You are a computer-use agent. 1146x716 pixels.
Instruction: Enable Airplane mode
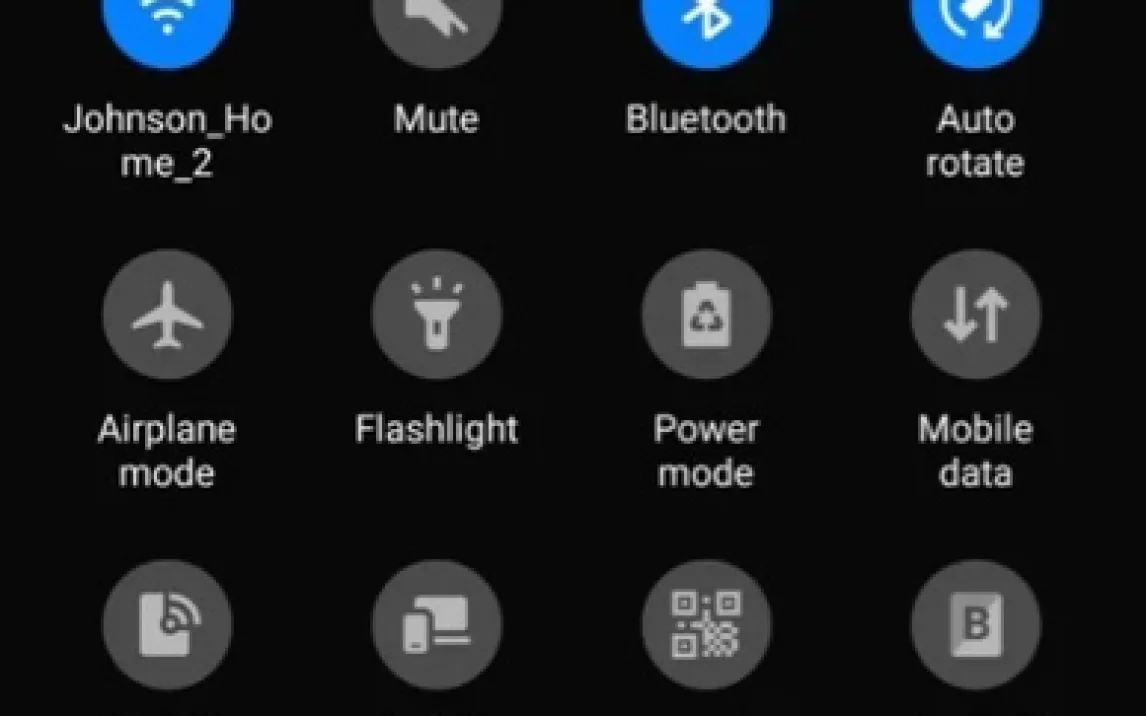(167, 314)
